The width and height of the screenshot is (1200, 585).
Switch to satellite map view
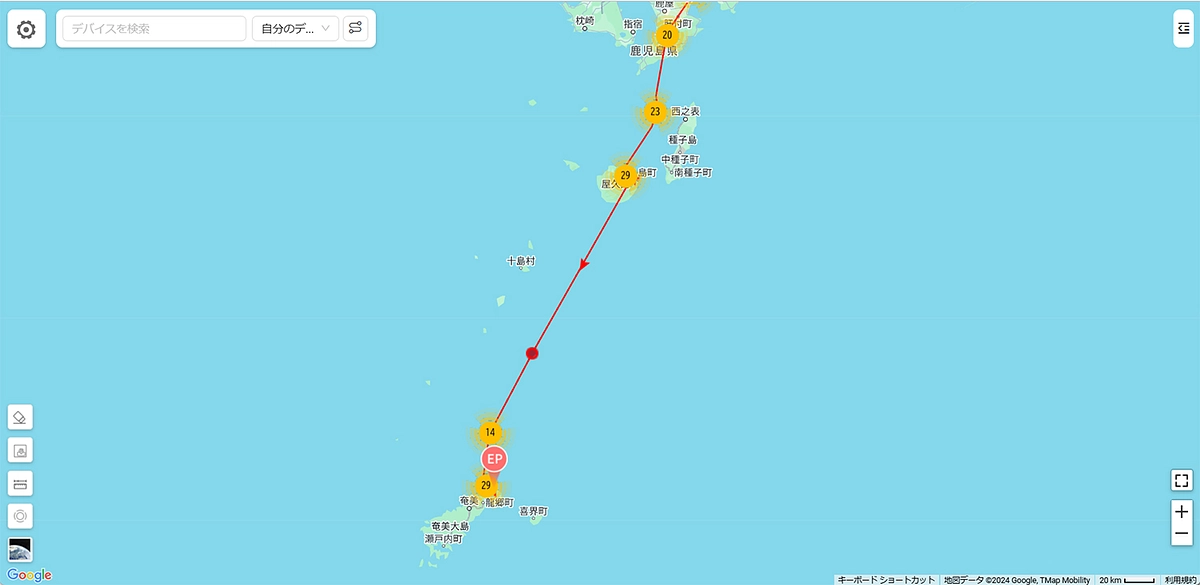tap(20, 549)
